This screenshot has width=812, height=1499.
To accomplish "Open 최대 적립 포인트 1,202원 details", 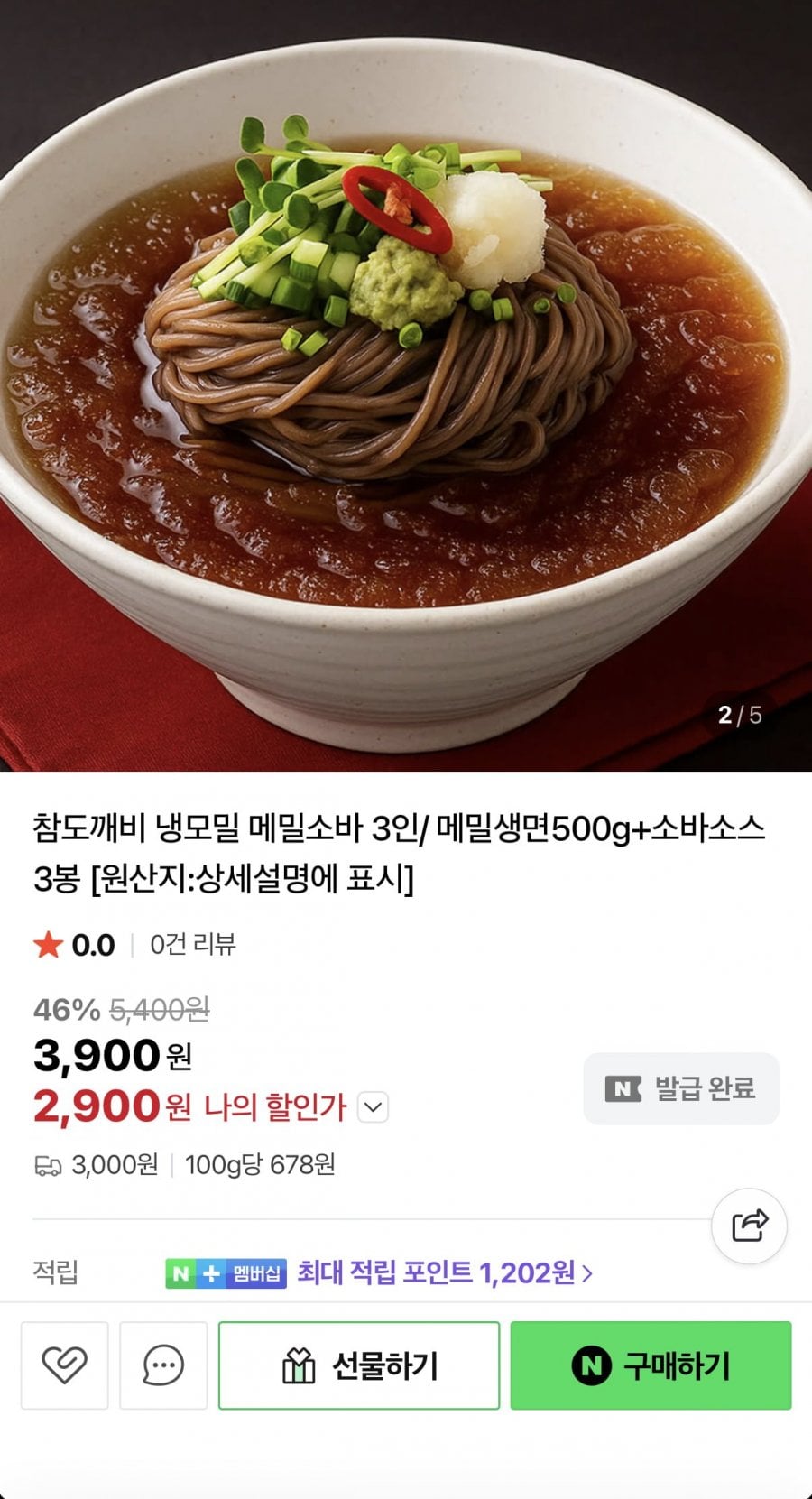I will click(445, 1272).
